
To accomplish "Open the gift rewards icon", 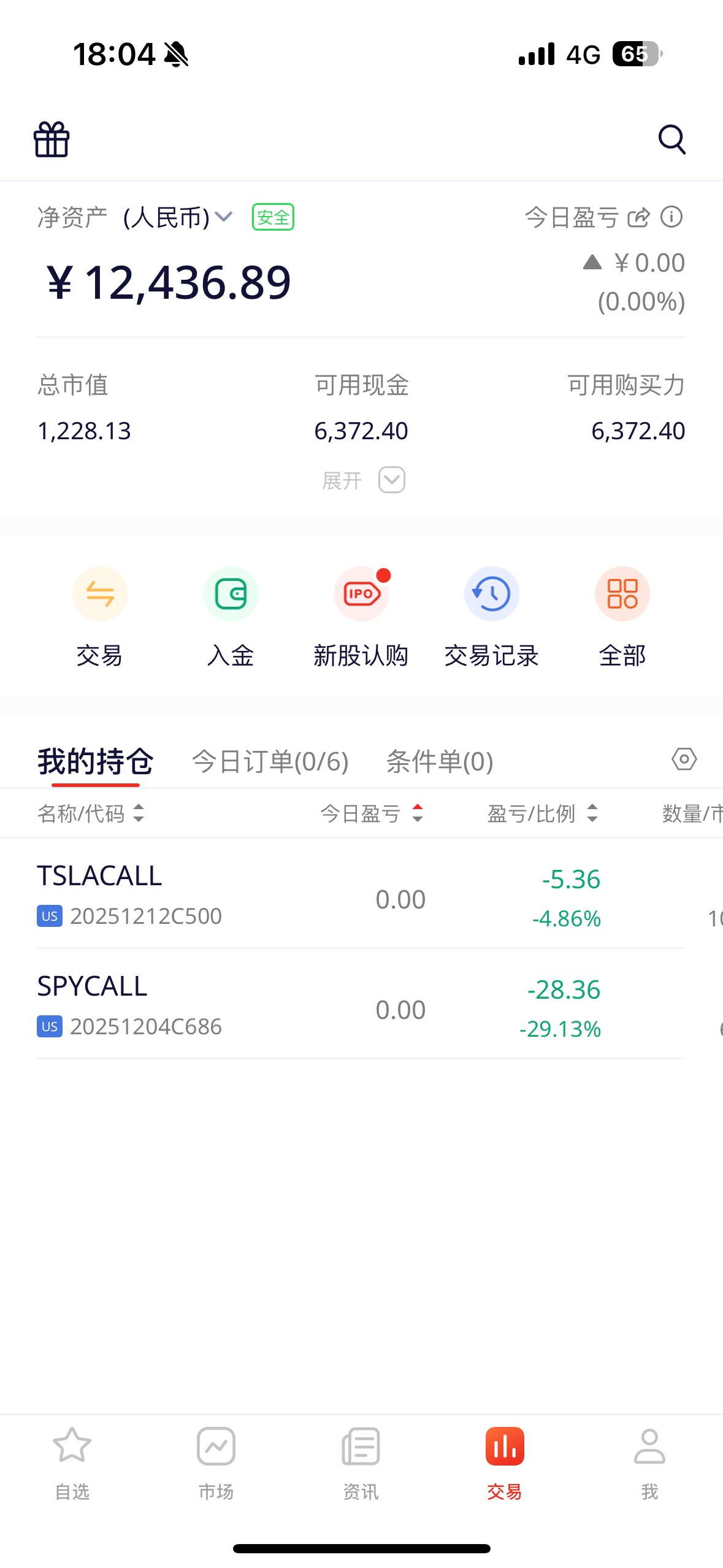I will coord(52,140).
